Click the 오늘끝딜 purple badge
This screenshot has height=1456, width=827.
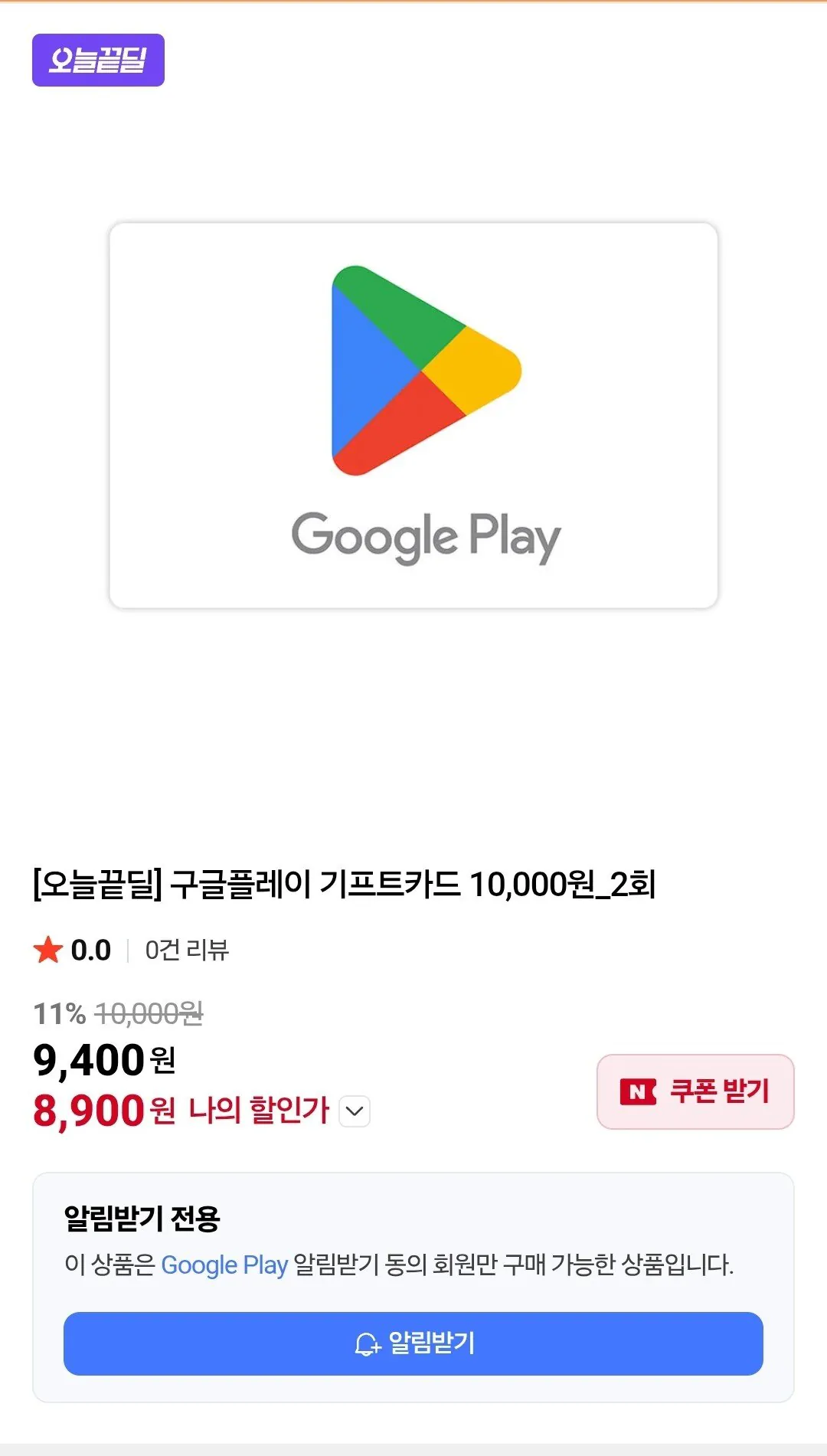pos(98,61)
